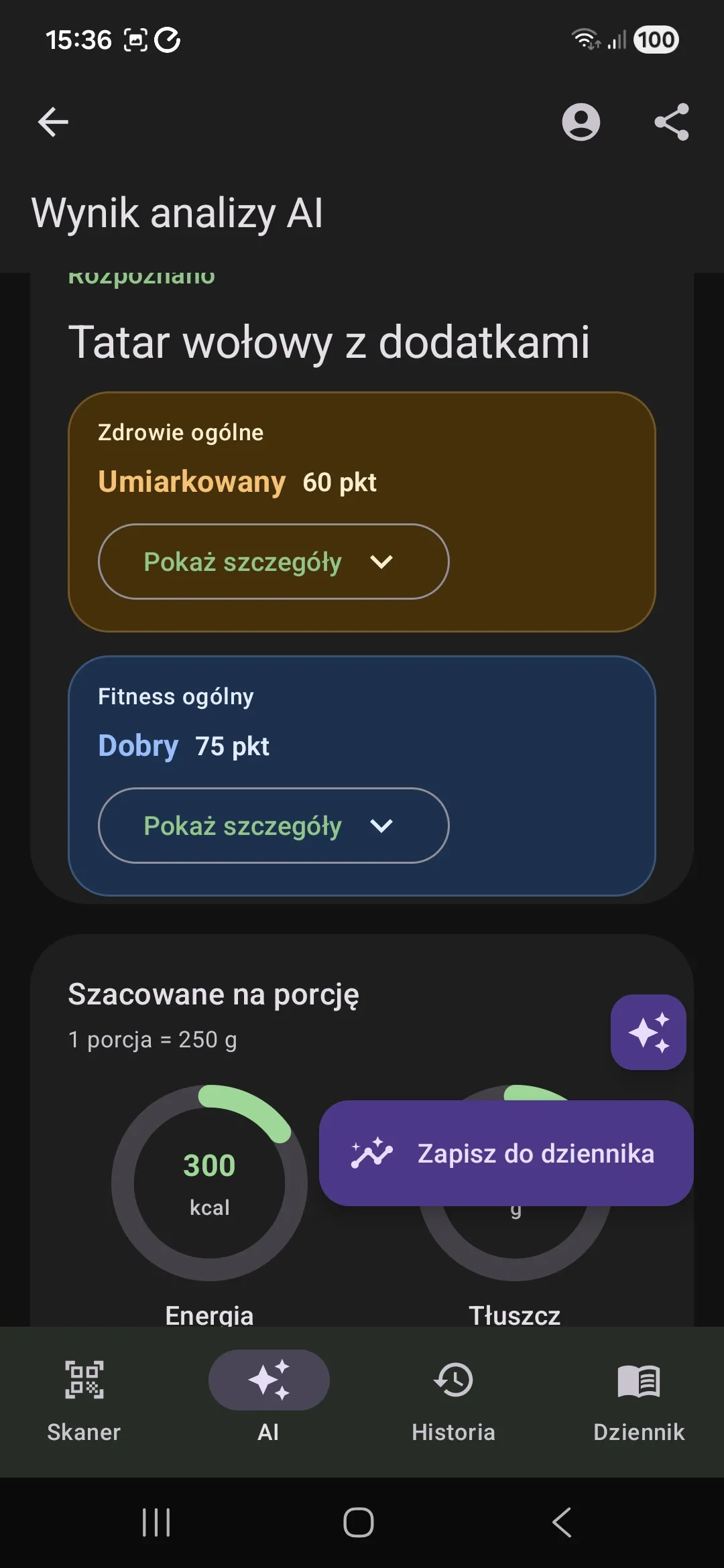This screenshot has height=1568, width=724.
Task: Open the user profile icon
Action: pos(582,123)
